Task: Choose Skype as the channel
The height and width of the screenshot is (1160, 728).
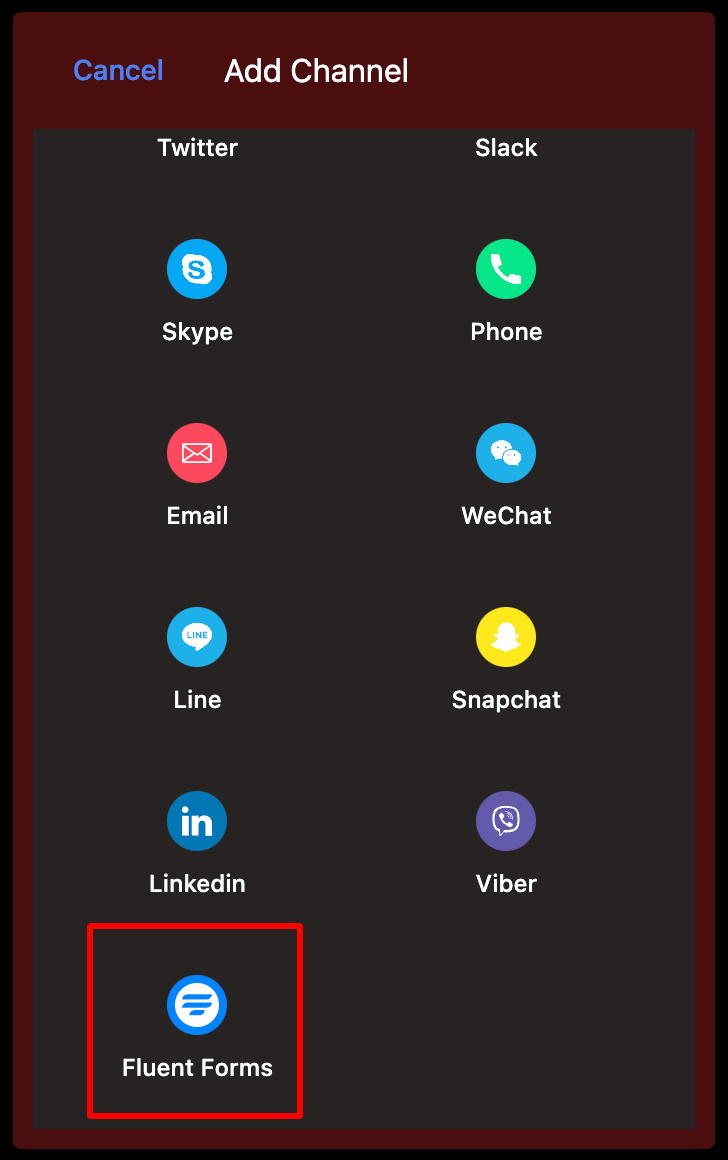Action: [x=197, y=270]
